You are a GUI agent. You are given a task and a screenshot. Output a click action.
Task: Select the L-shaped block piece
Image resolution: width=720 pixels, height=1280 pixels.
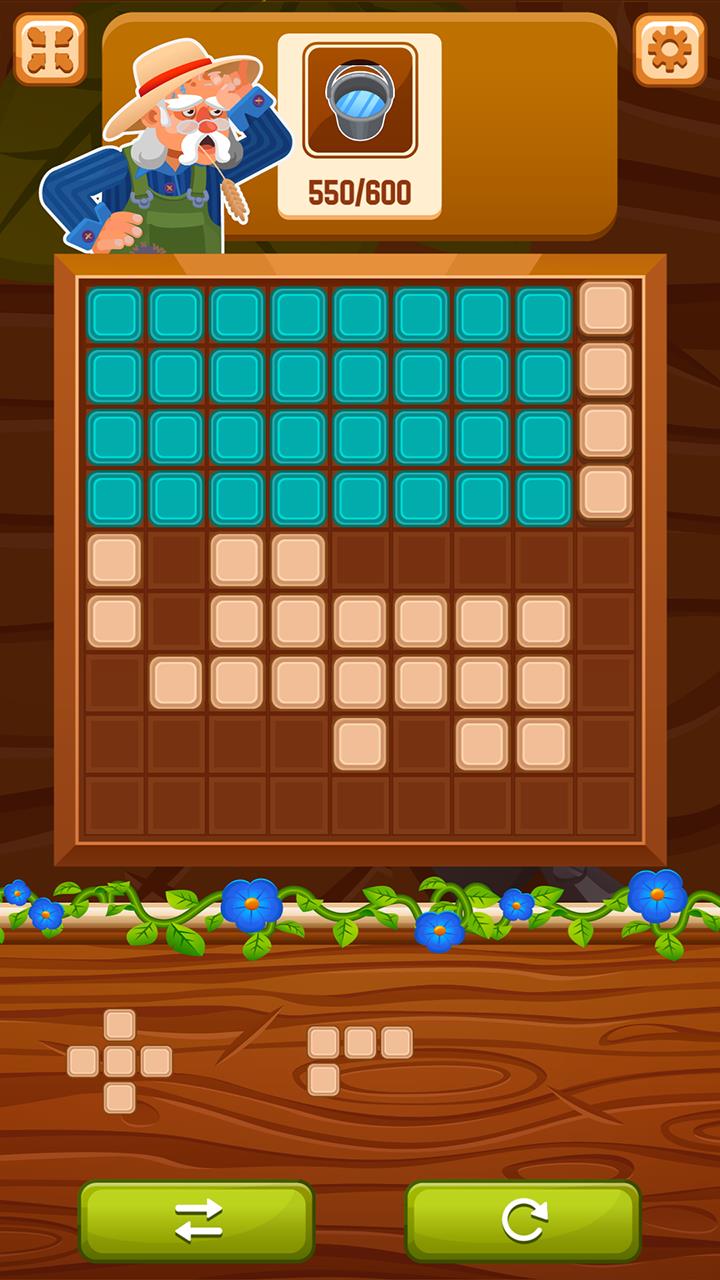(360, 1061)
